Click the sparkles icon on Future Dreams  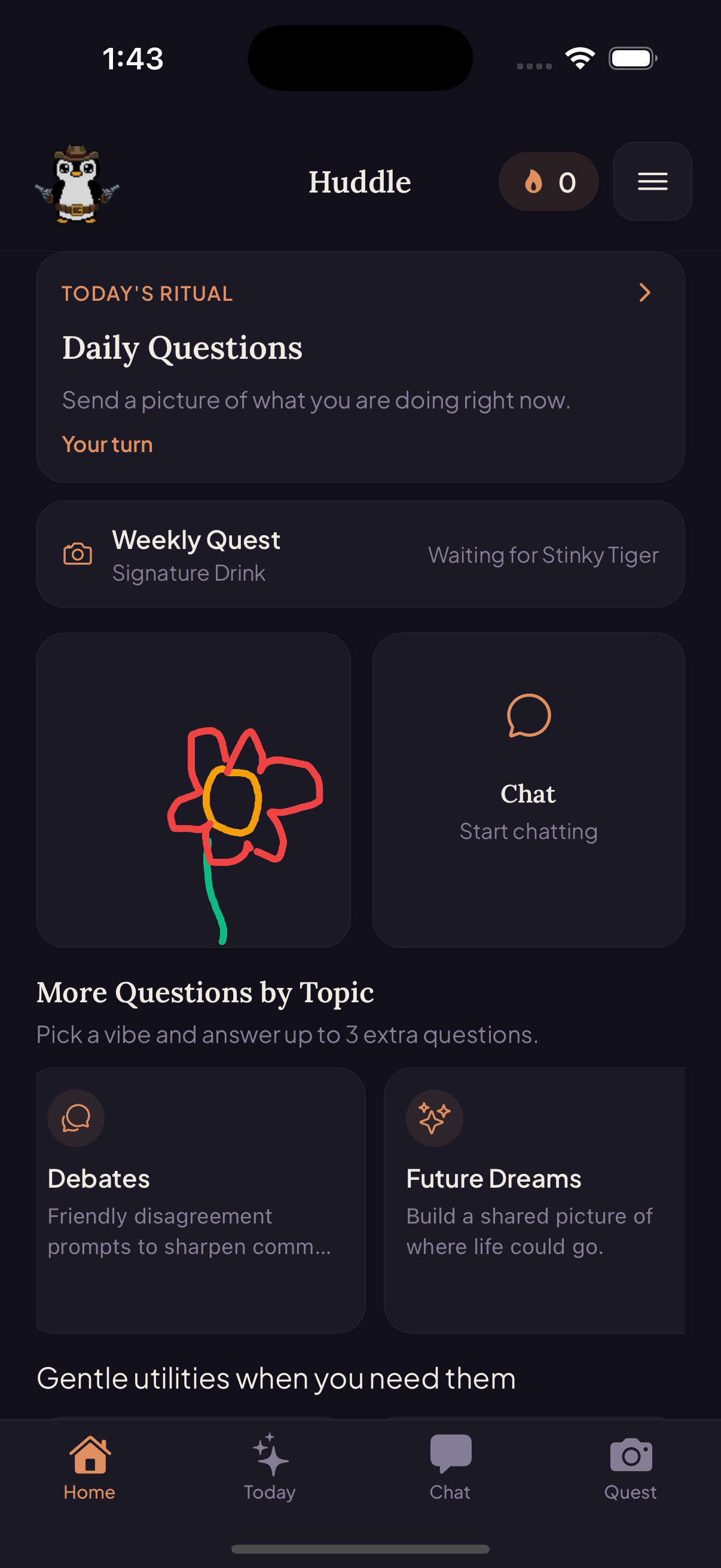[433, 1118]
